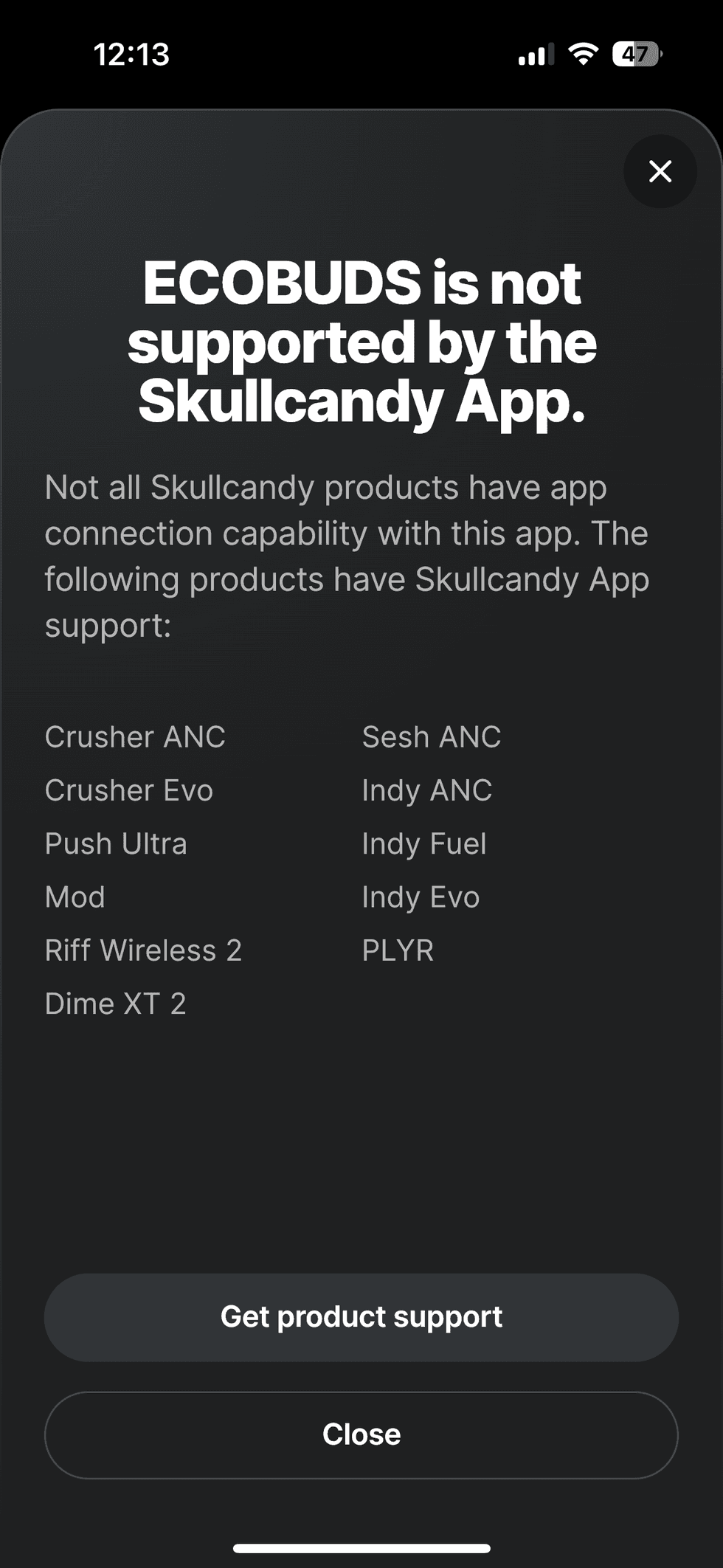The width and height of the screenshot is (723, 1568).
Task: Close the unsupported device dialog
Action: coord(361,1434)
